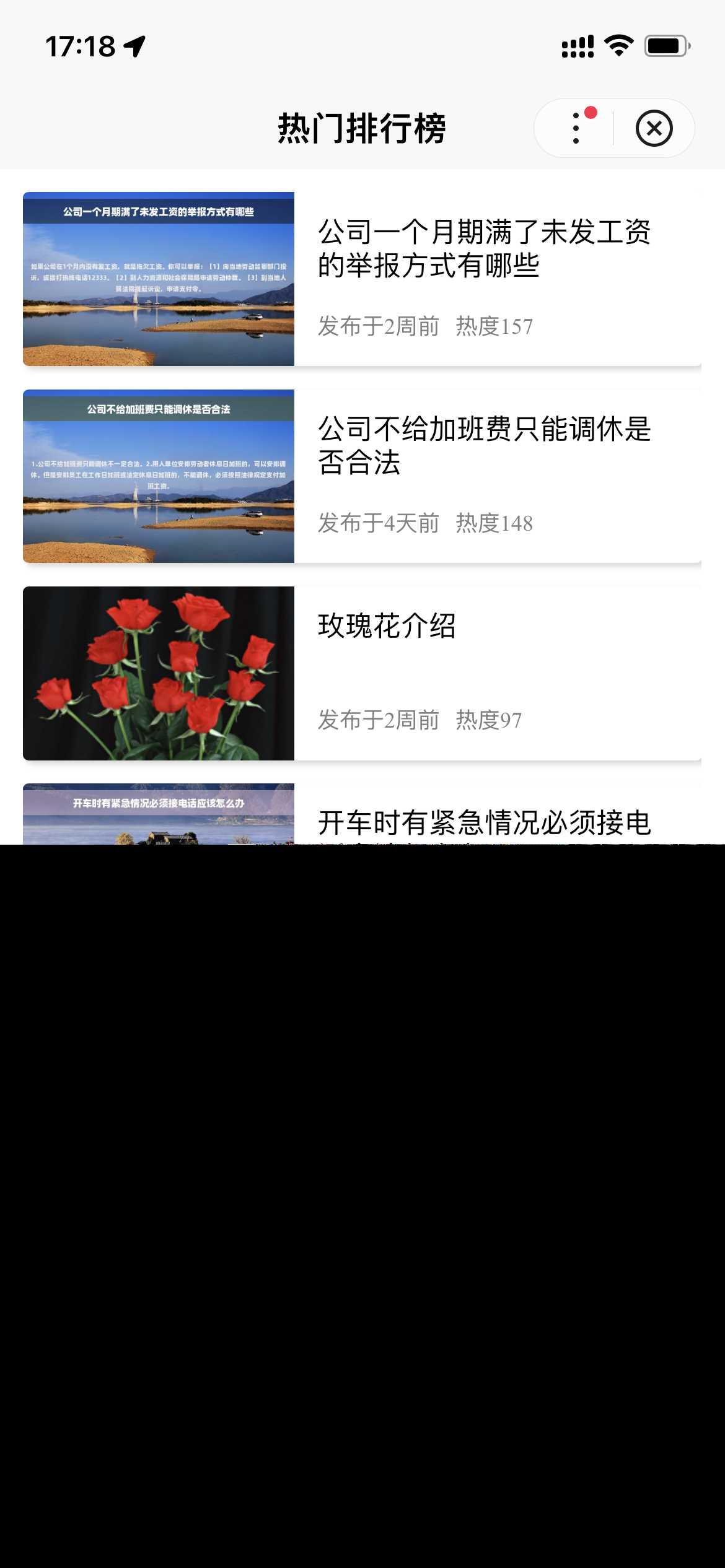The image size is (725, 1568).
Task: Tap the thumbnail for the overtime leave article
Action: [159, 477]
